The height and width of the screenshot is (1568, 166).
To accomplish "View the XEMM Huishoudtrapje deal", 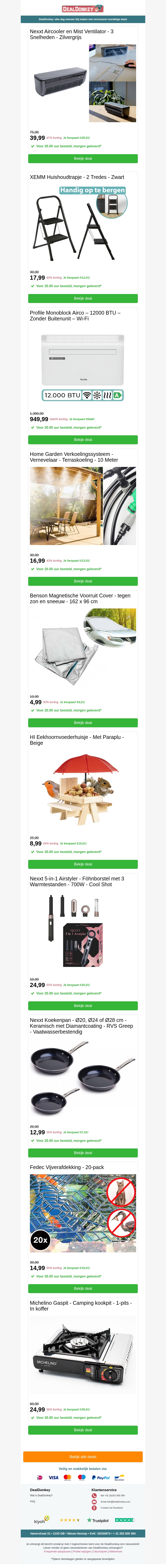I will (x=83, y=298).
